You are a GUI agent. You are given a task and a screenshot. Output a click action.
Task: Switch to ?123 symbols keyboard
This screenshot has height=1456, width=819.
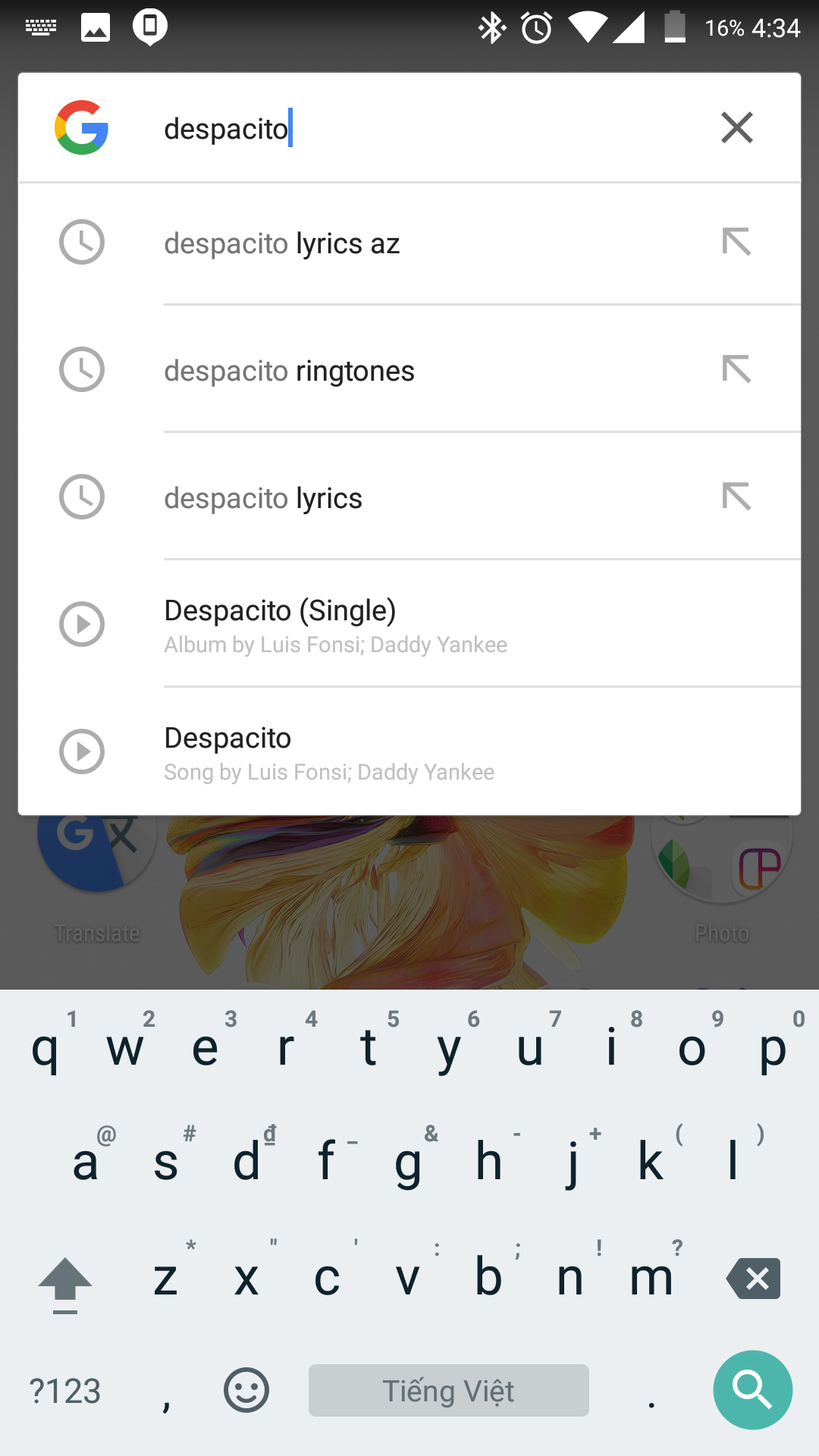point(65,1391)
